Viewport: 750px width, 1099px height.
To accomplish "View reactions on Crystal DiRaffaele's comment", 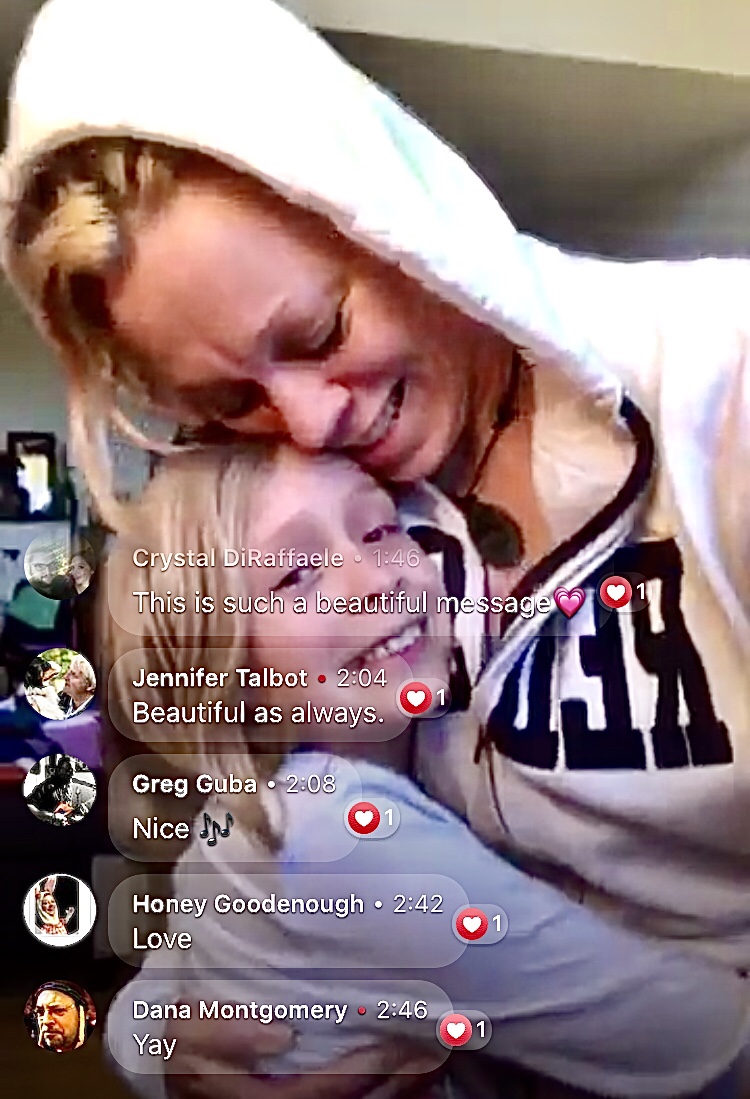I will tap(624, 594).
